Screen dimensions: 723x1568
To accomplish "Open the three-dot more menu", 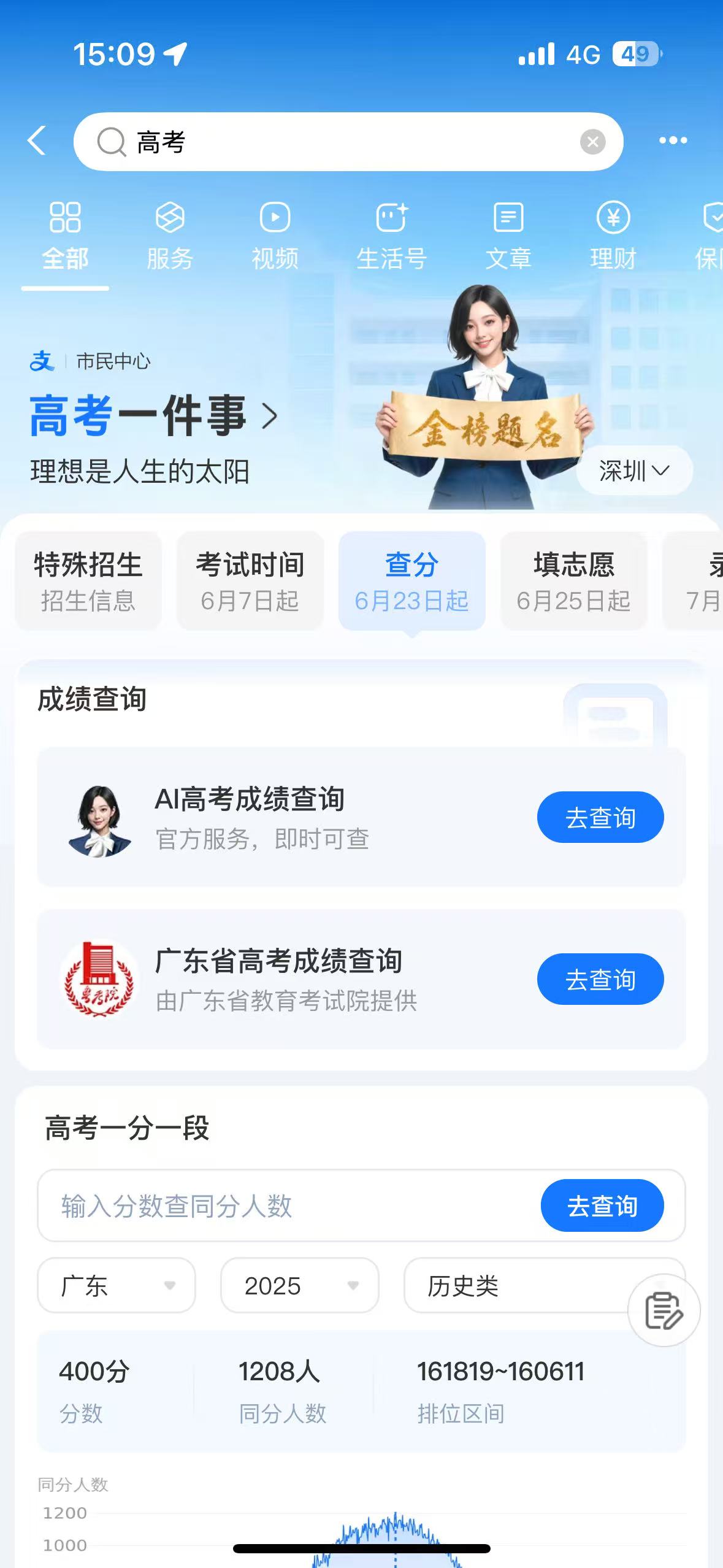I will [x=673, y=140].
